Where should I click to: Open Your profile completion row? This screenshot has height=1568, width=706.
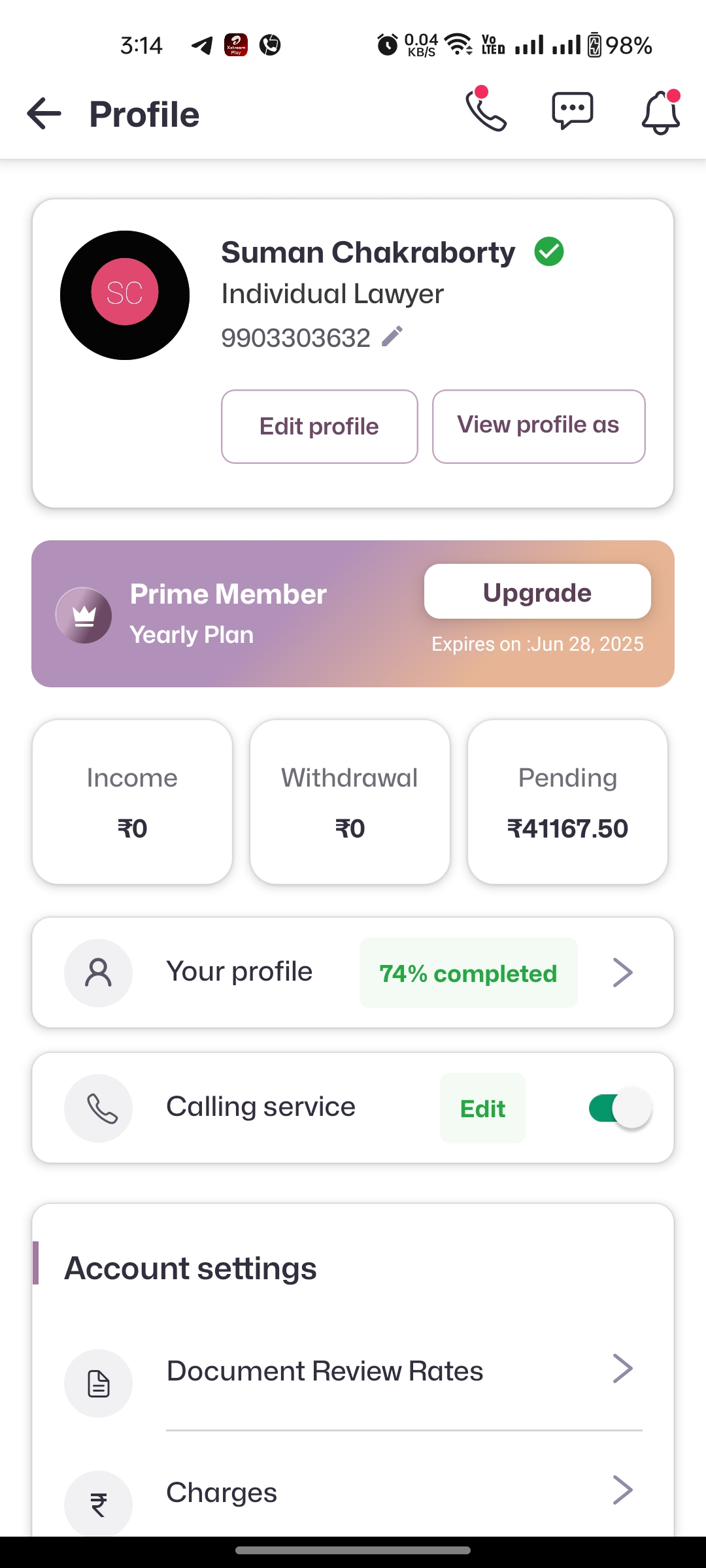click(x=353, y=973)
